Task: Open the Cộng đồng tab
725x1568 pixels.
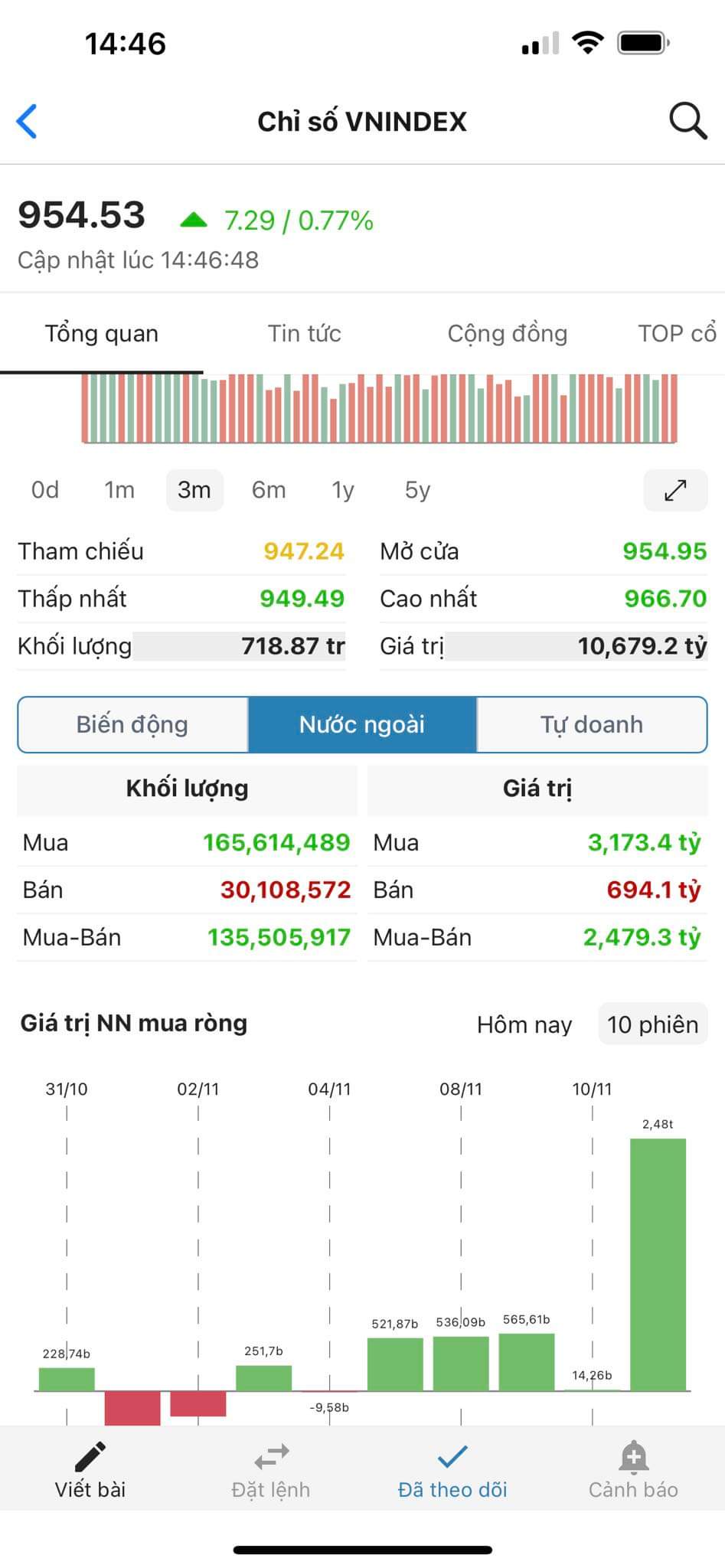Action: pos(507,334)
